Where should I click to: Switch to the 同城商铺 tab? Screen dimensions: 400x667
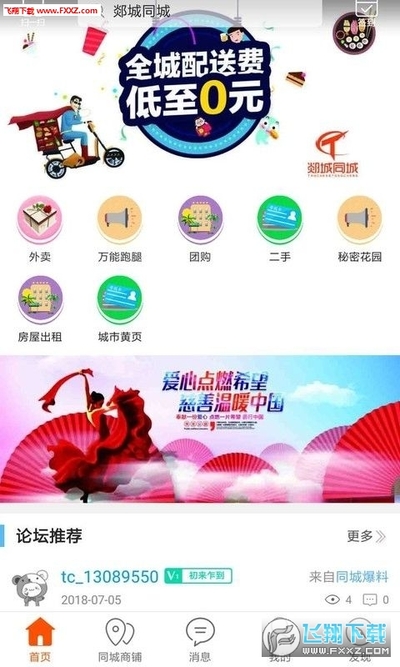tap(120, 640)
